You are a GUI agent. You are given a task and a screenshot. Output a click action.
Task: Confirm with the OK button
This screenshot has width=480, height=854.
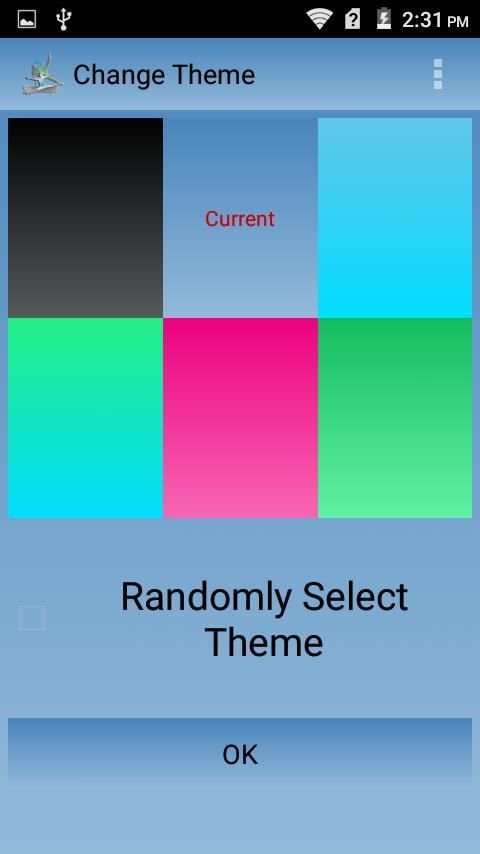240,755
